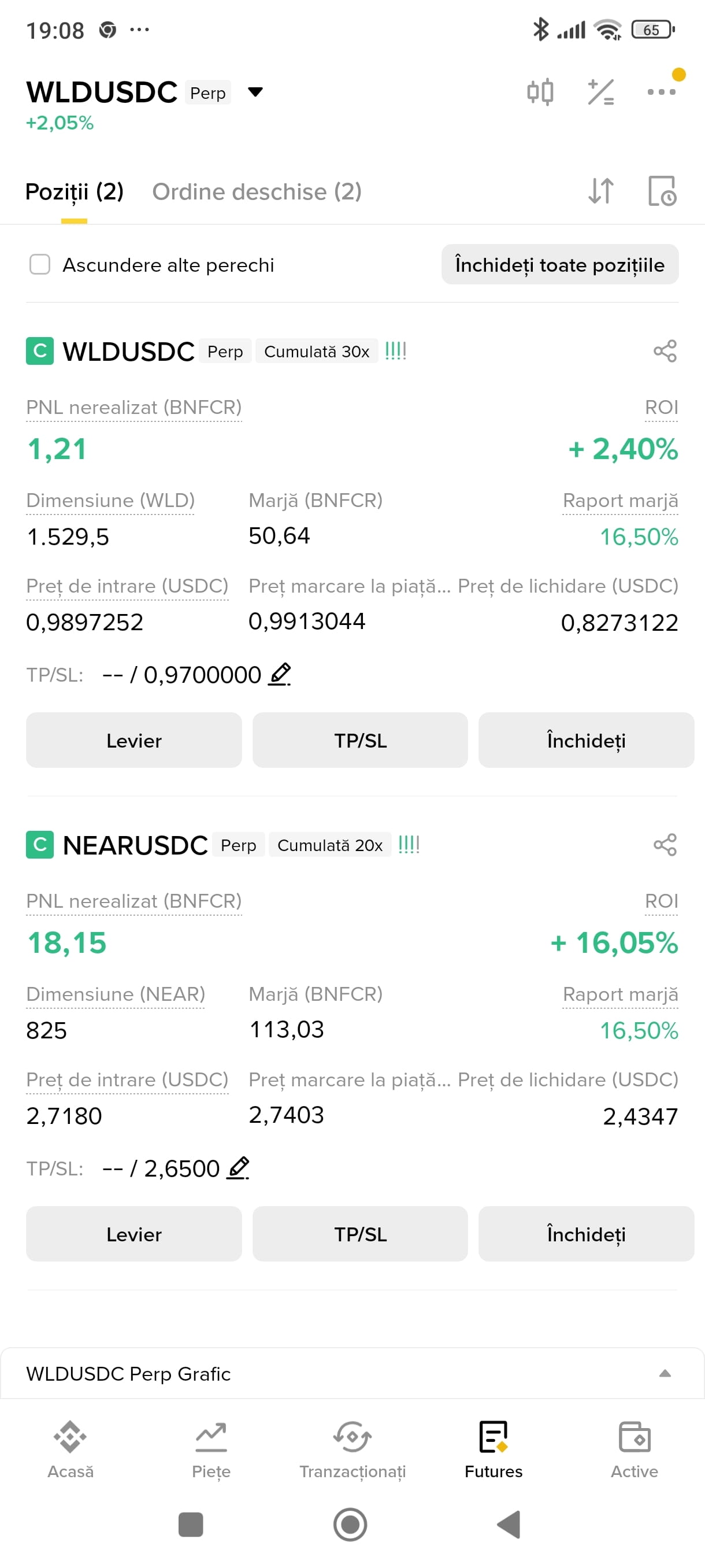Share the NEARUSDC position

click(x=665, y=845)
